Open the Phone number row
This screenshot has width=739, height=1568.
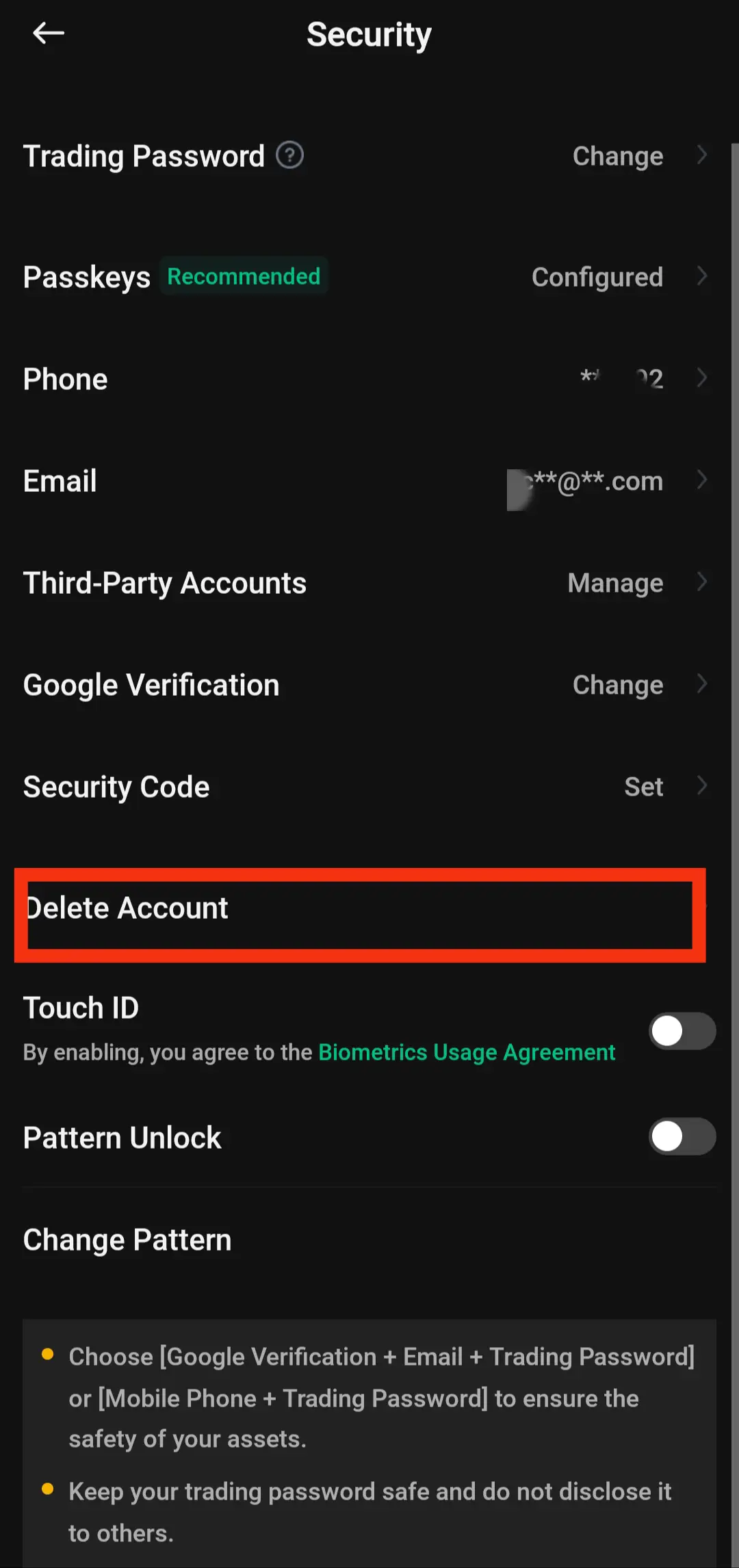(621, 378)
